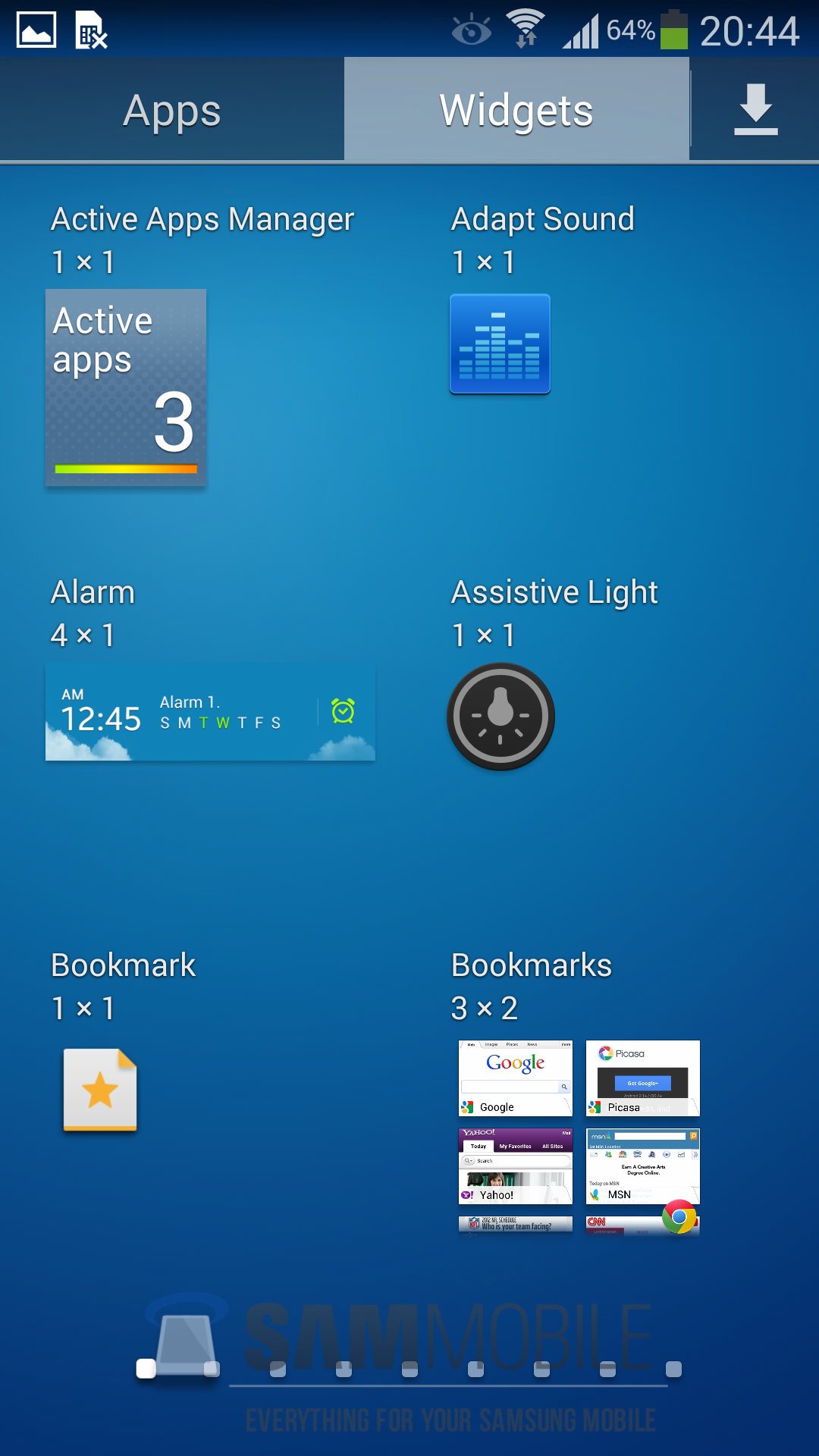This screenshot has width=819, height=1456.
Task: Open the downloads icon in the top bar
Action: (755, 111)
